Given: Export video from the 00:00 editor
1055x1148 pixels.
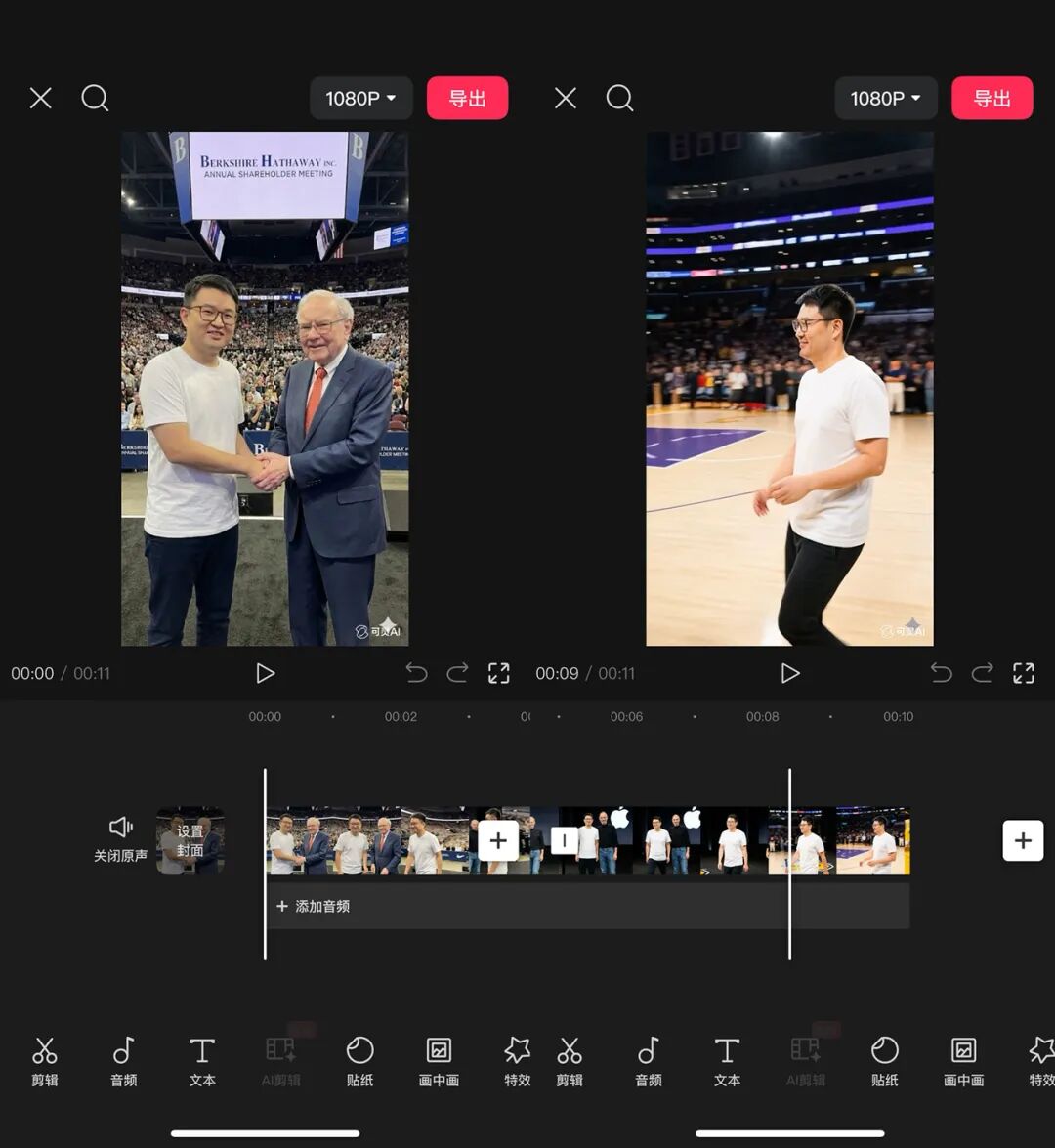Looking at the screenshot, I should click(467, 99).
